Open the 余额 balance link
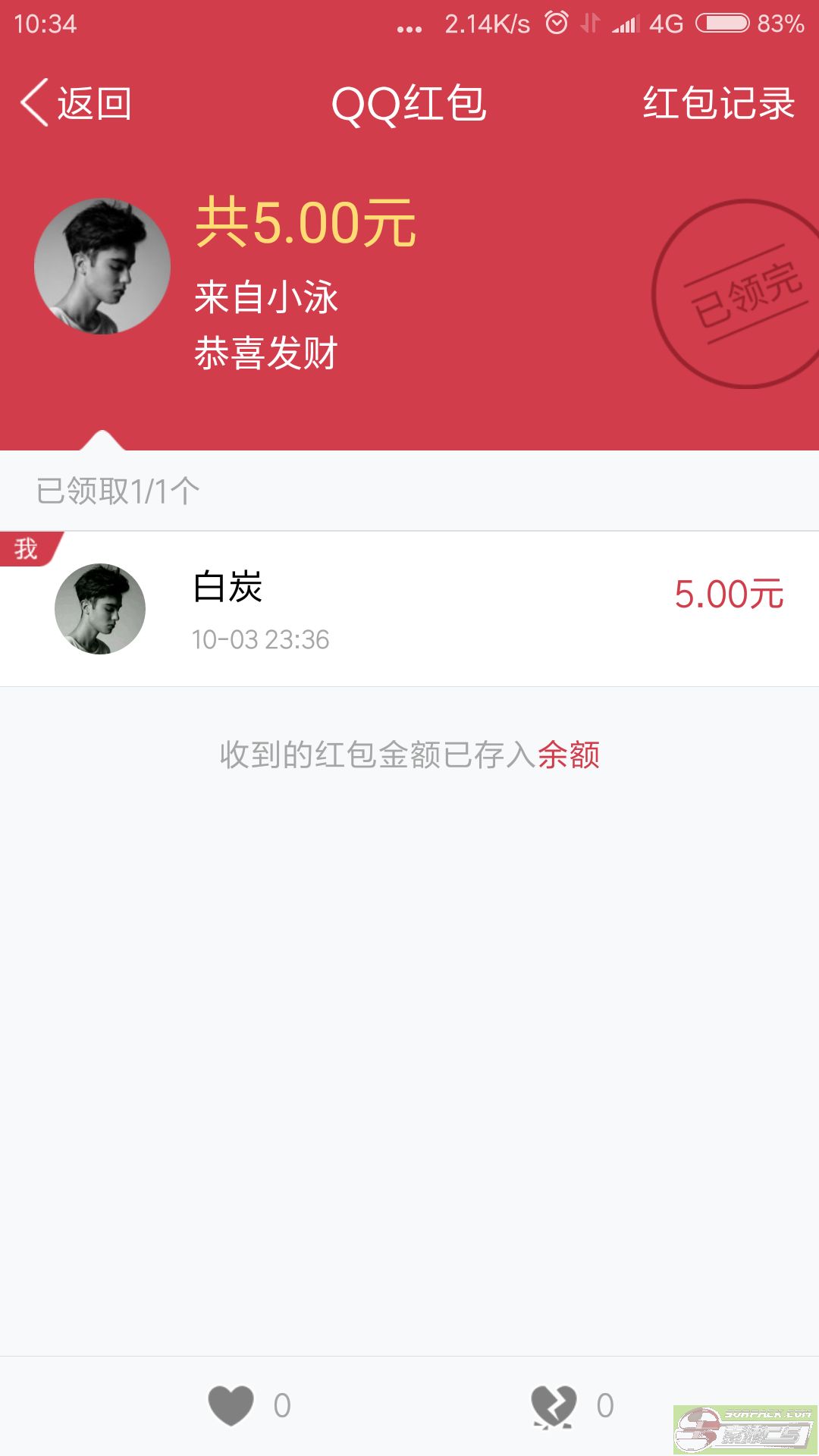The width and height of the screenshot is (819, 1456). [x=569, y=755]
